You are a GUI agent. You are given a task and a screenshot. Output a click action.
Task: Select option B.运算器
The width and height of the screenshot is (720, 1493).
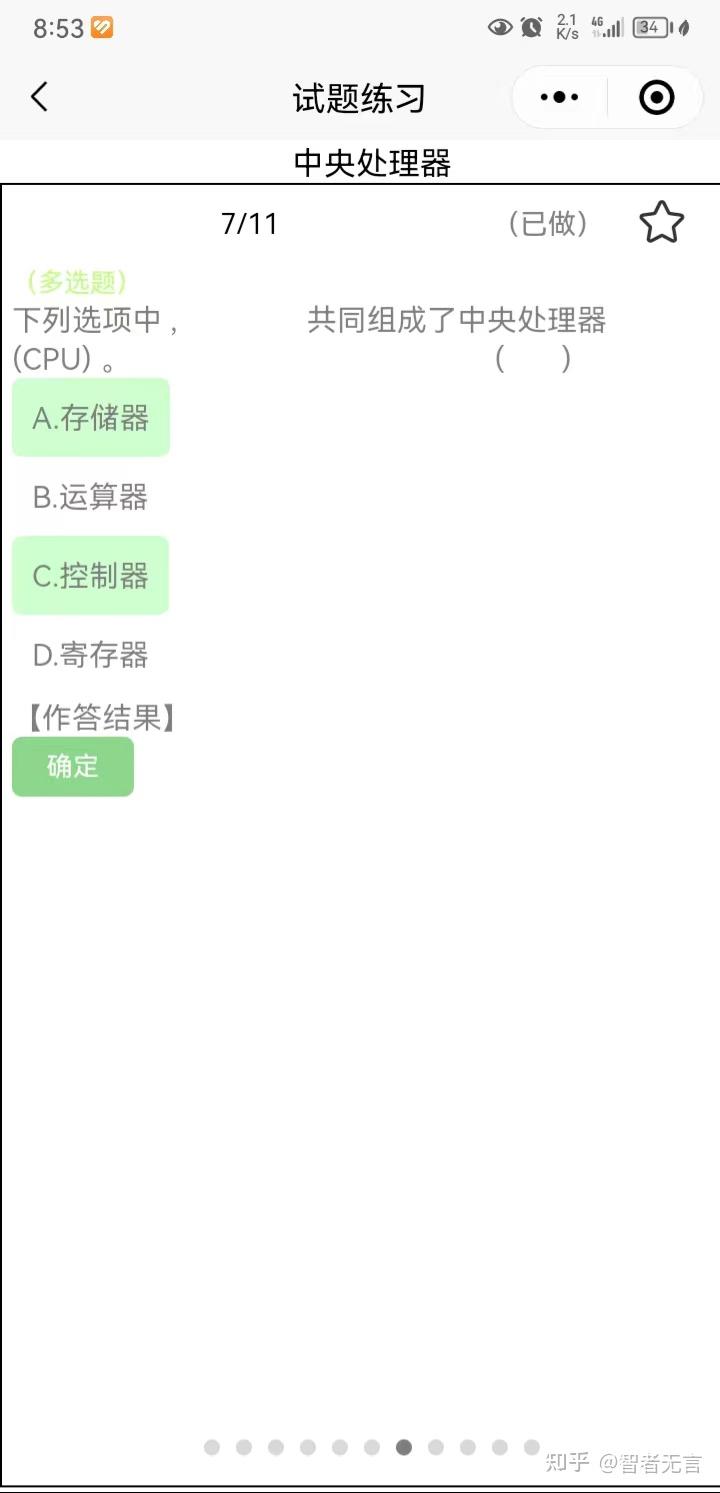pyautogui.click(x=91, y=497)
